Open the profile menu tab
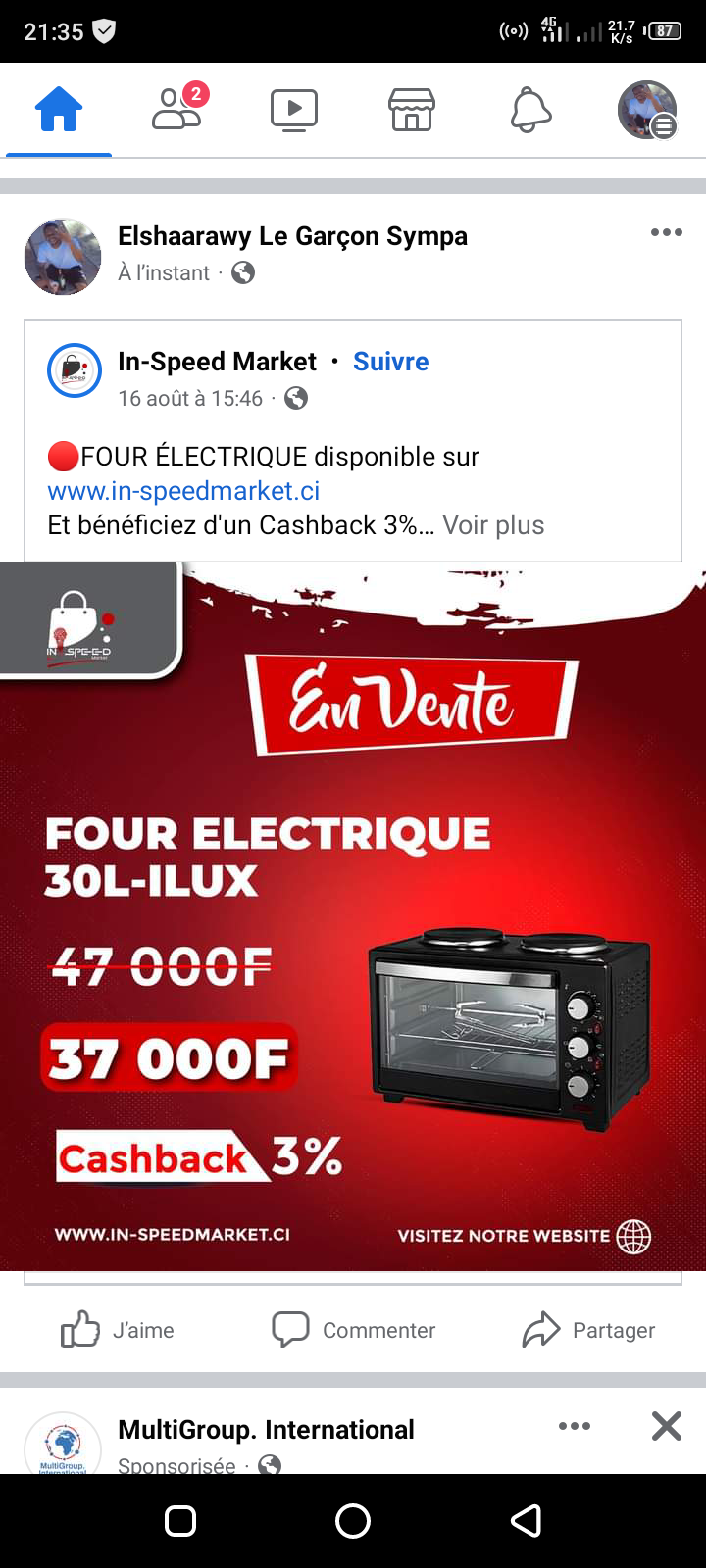This screenshot has width=706, height=1568. (x=647, y=110)
